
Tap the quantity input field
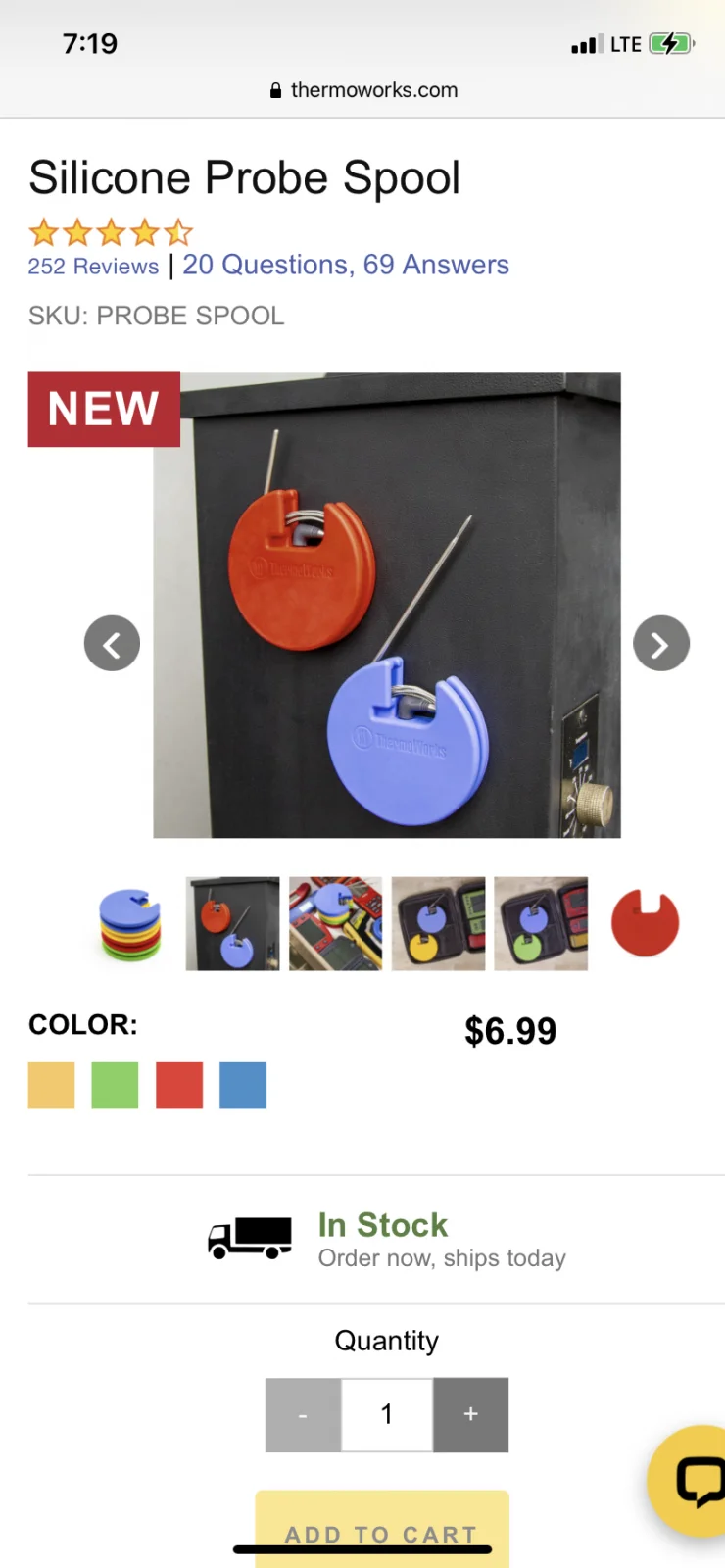pos(387,1415)
